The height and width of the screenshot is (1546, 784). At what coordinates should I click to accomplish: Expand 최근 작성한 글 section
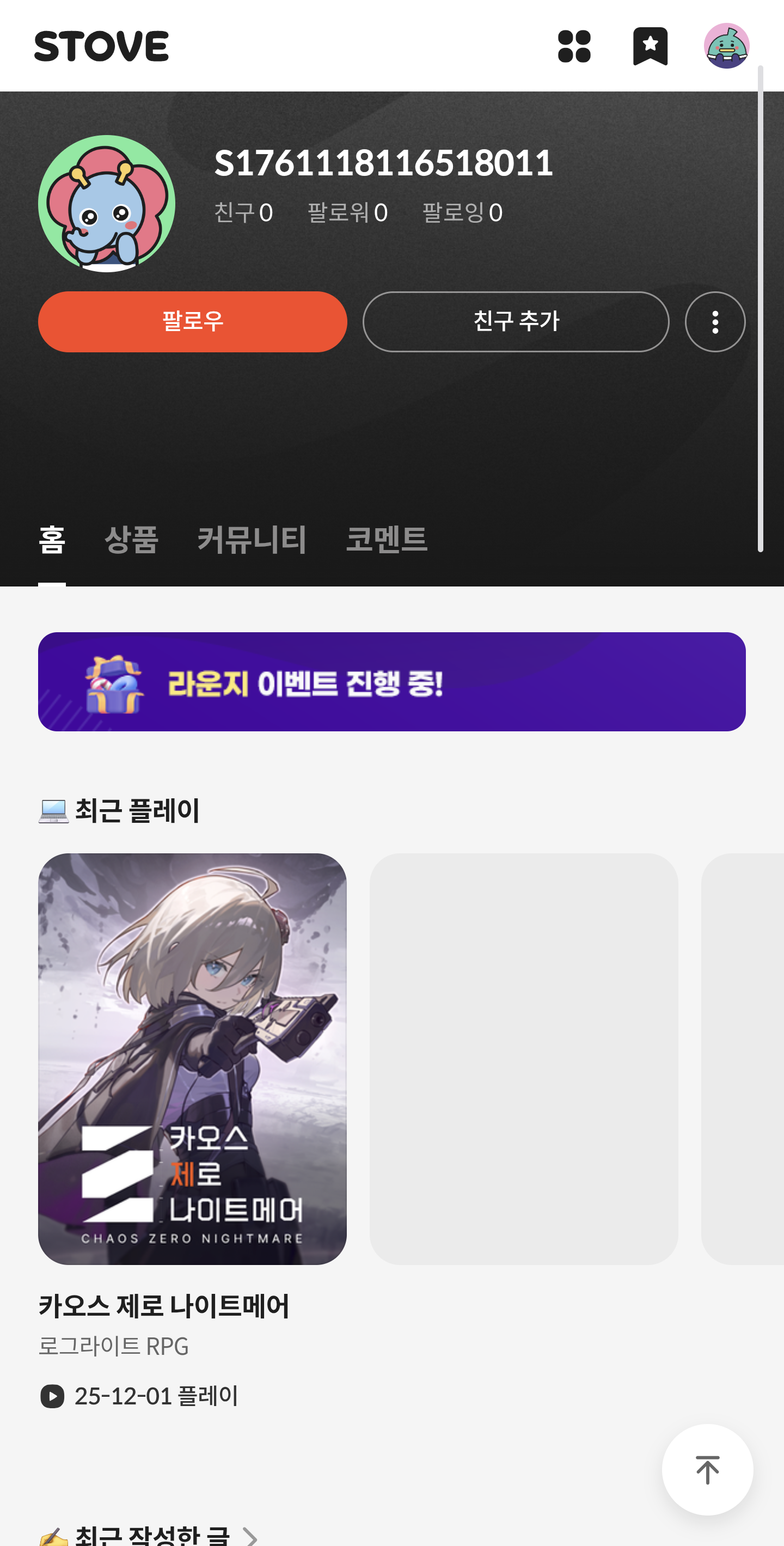pos(249,1536)
